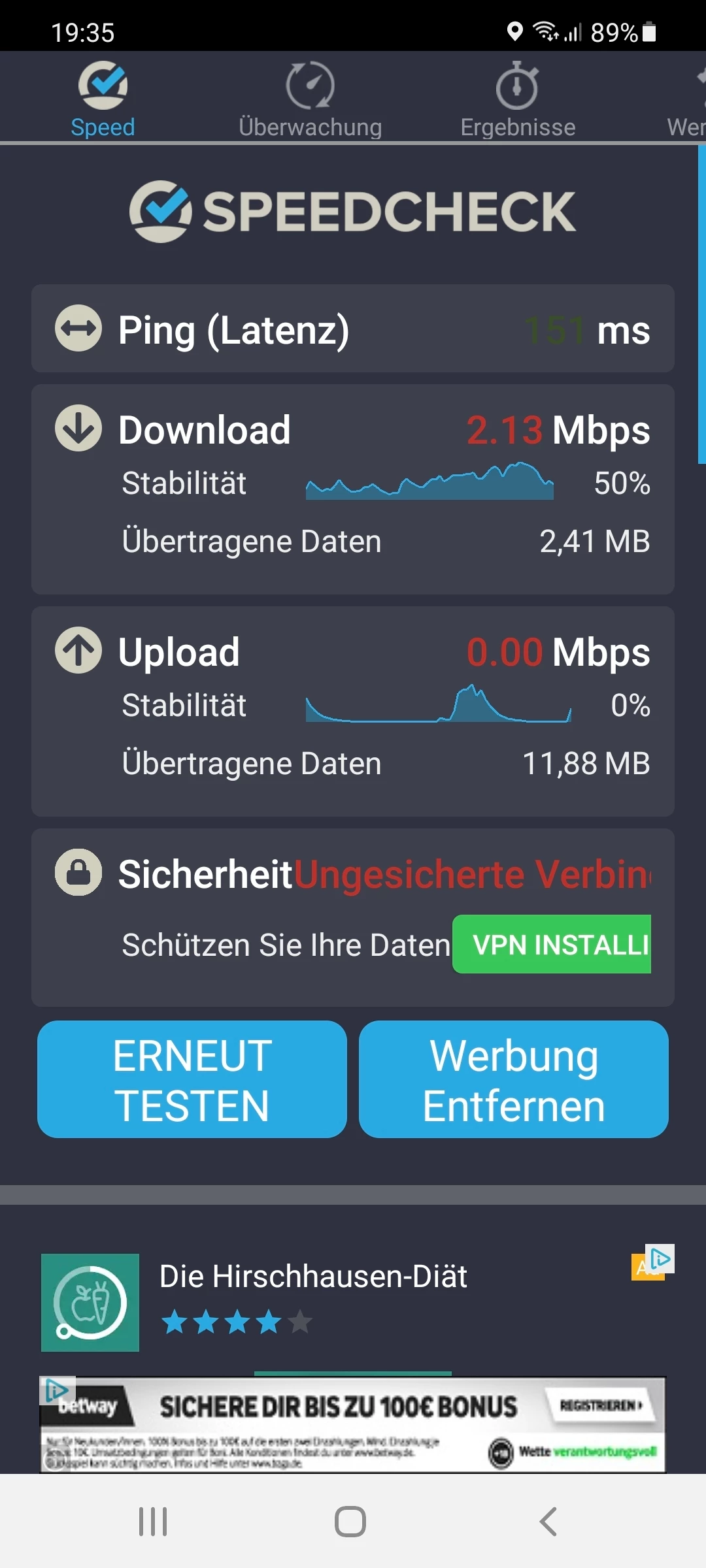This screenshot has height=1568, width=706.
Task: Go back using the system back button
Action: tap(548, 1522)
